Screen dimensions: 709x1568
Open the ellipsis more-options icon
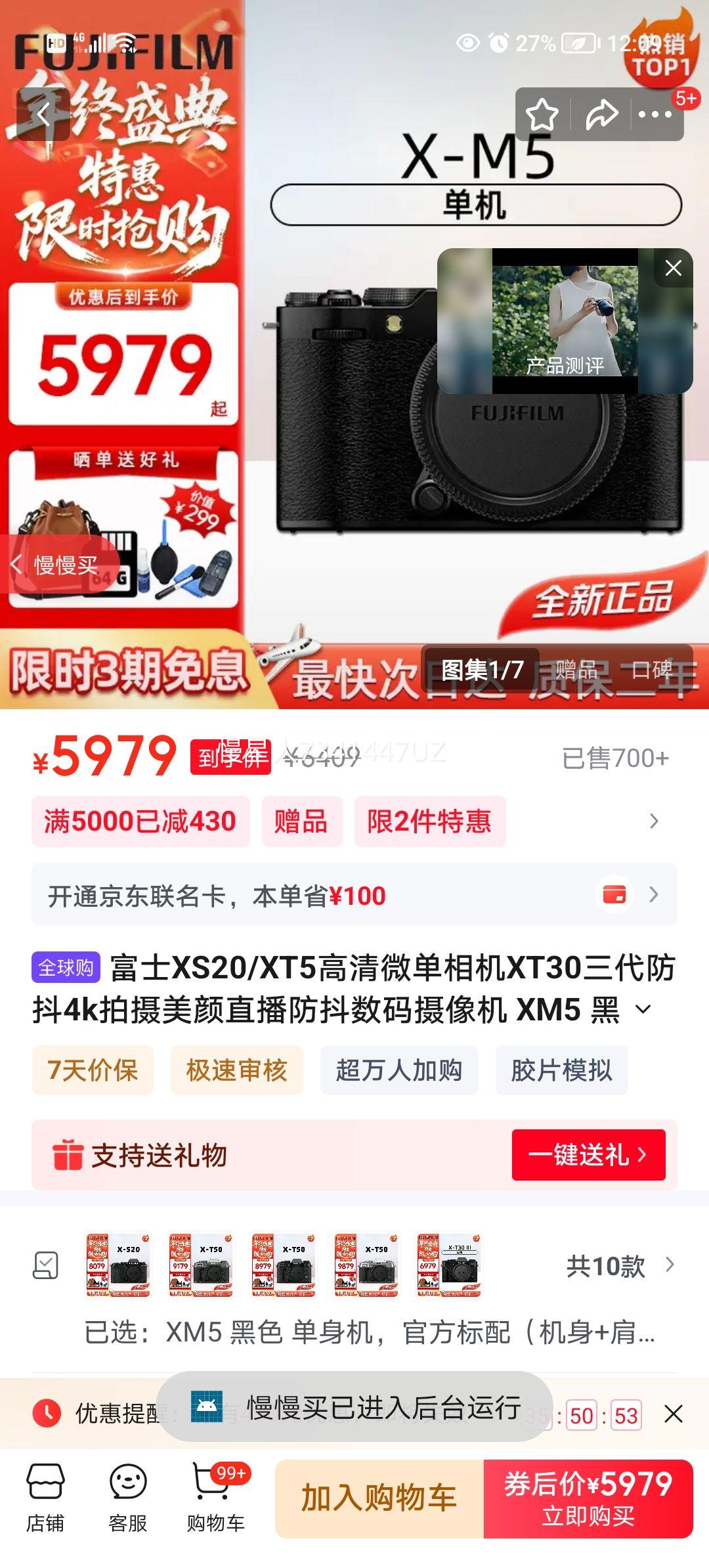653,114
